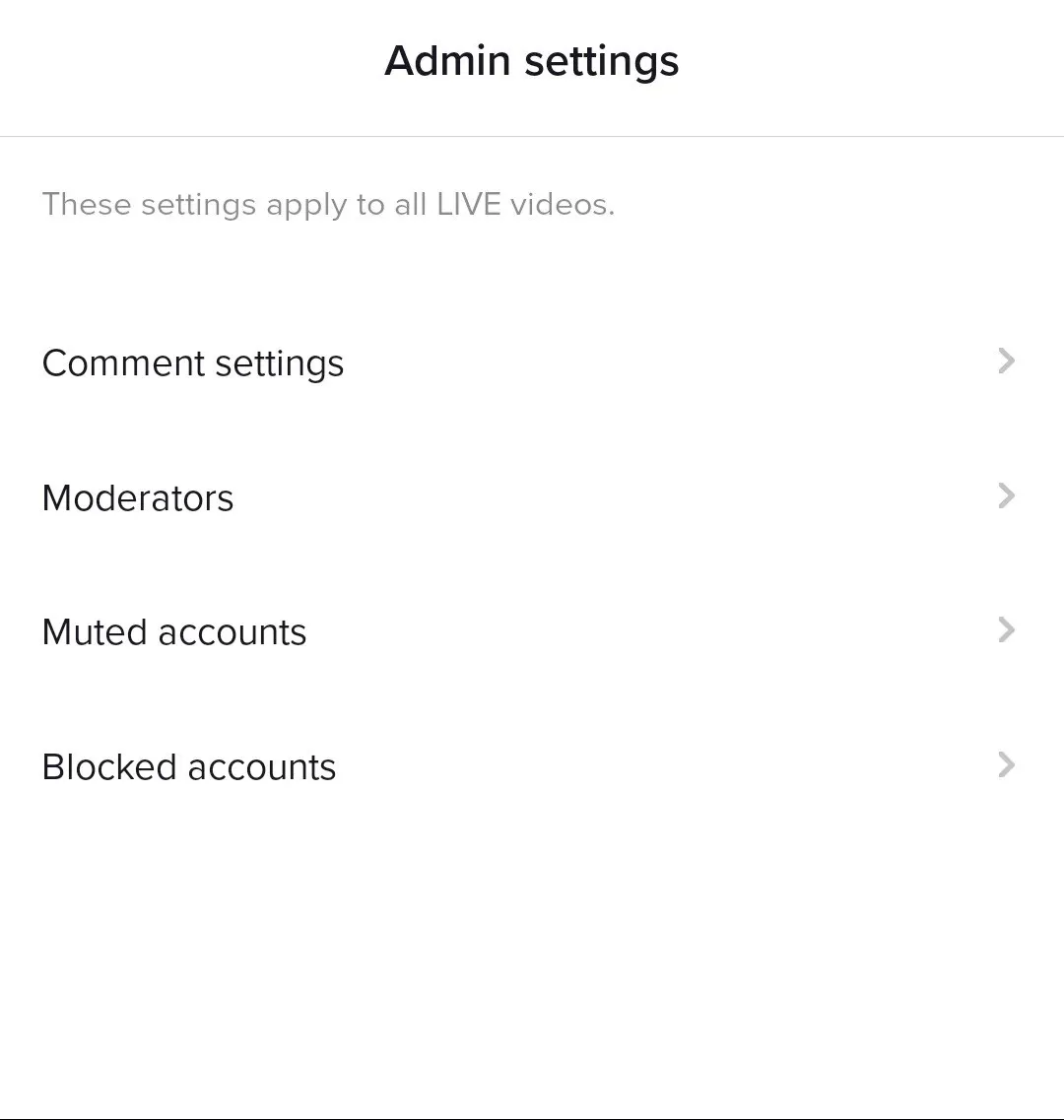Open settings for LIVE comments

[x=193, y=362]
